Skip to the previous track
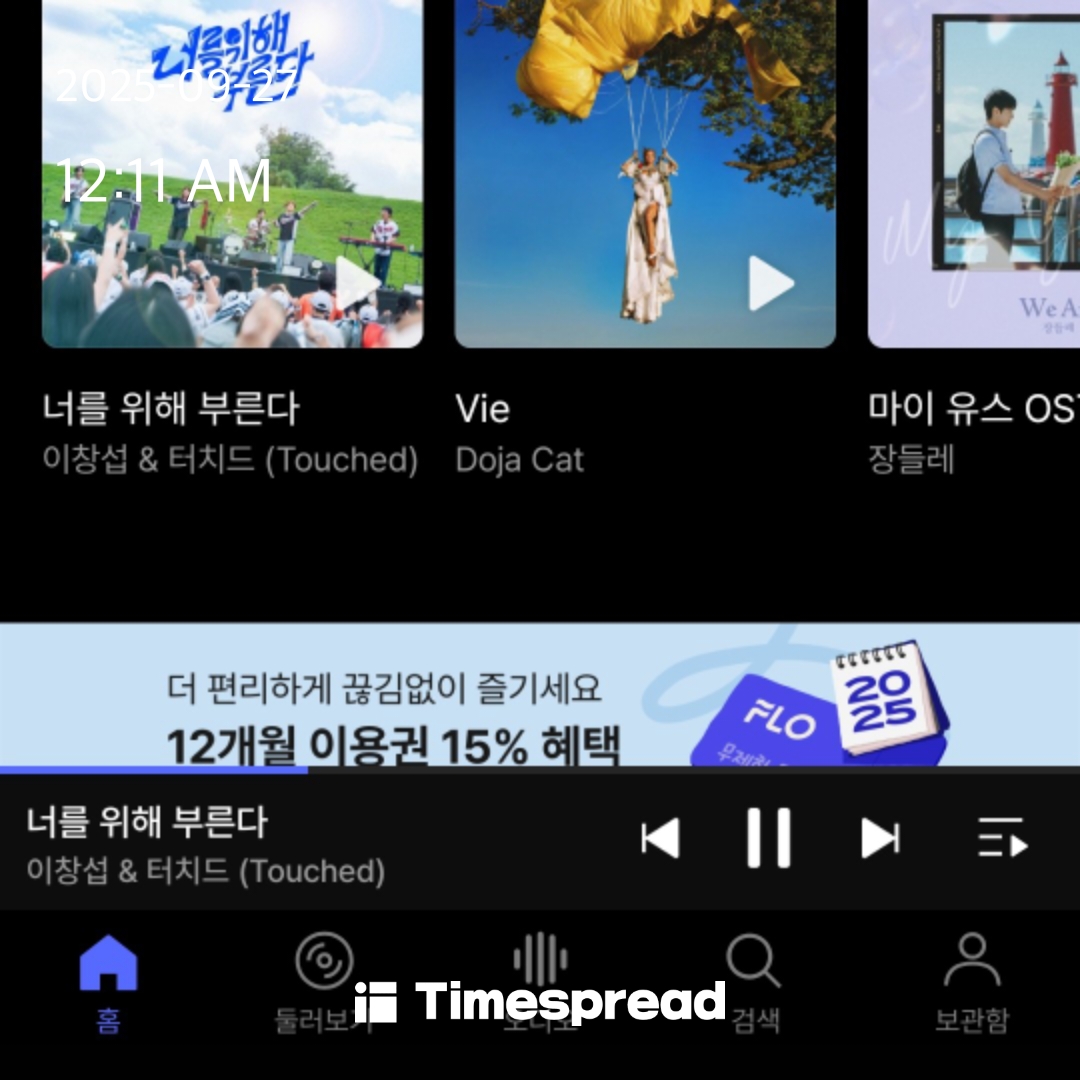Viewport: 1080px width, 1080px height. click(660, 838)
